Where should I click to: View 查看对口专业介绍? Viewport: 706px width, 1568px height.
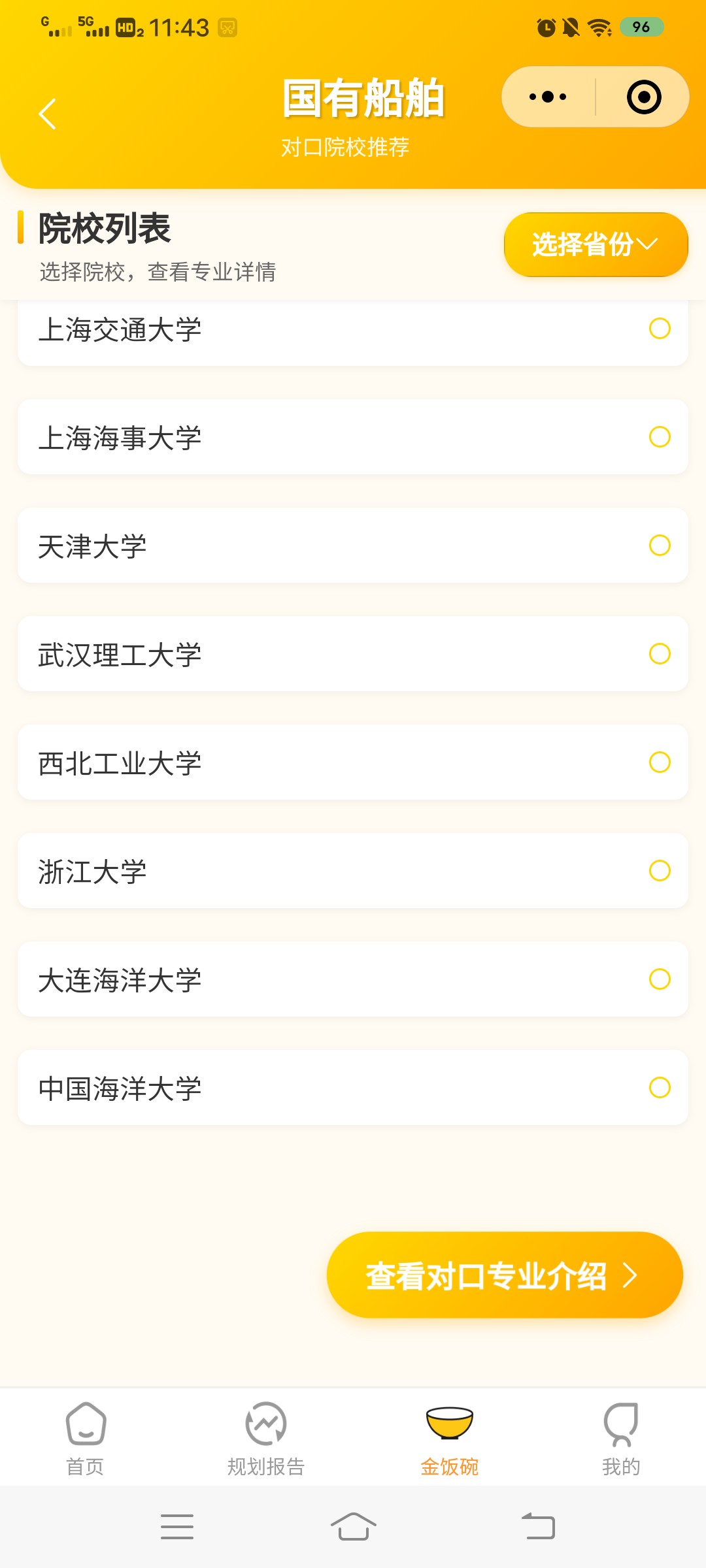click(504, 1275)
